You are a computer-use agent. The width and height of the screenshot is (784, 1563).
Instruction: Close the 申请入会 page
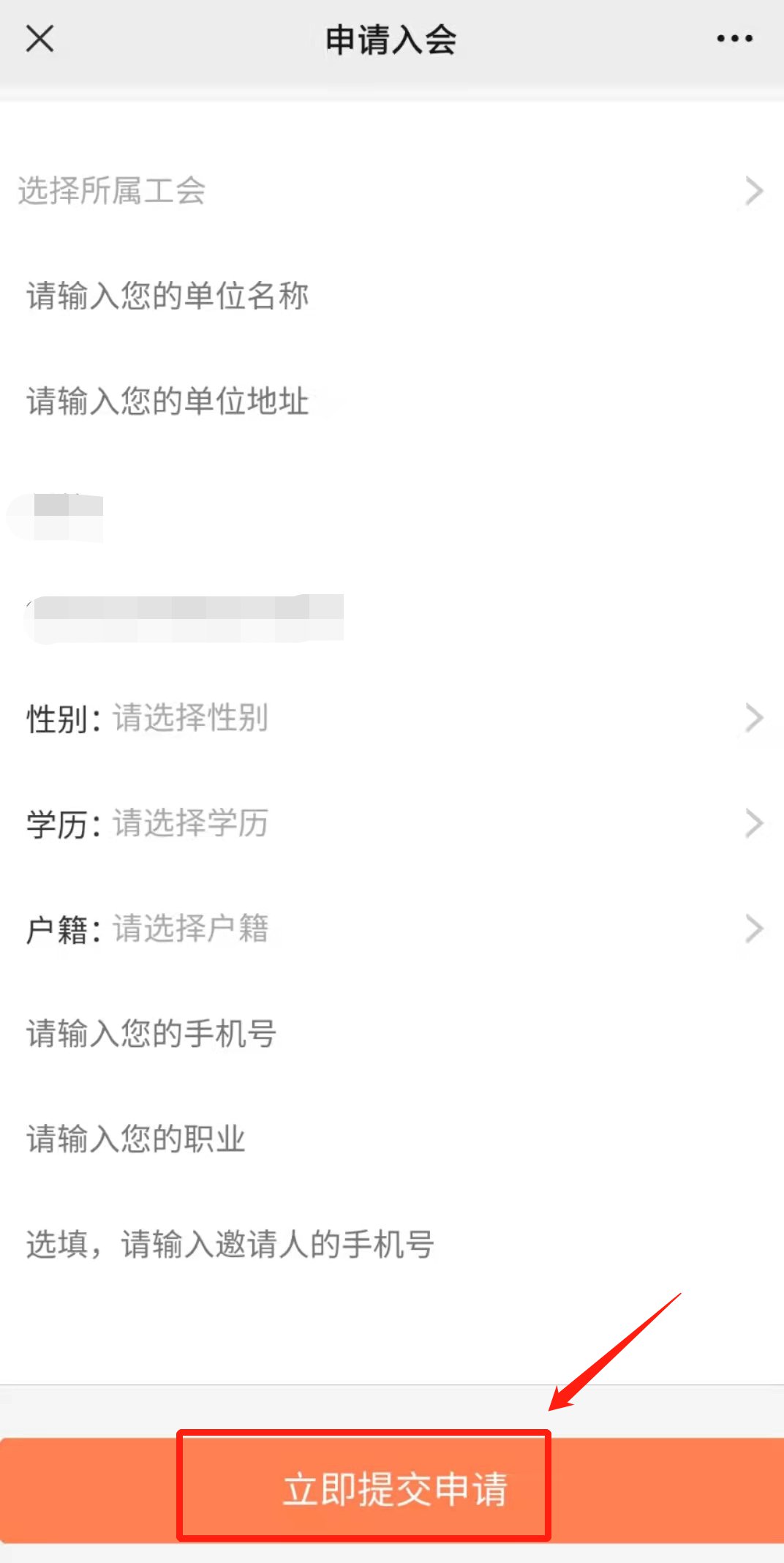tap(39, 39)
